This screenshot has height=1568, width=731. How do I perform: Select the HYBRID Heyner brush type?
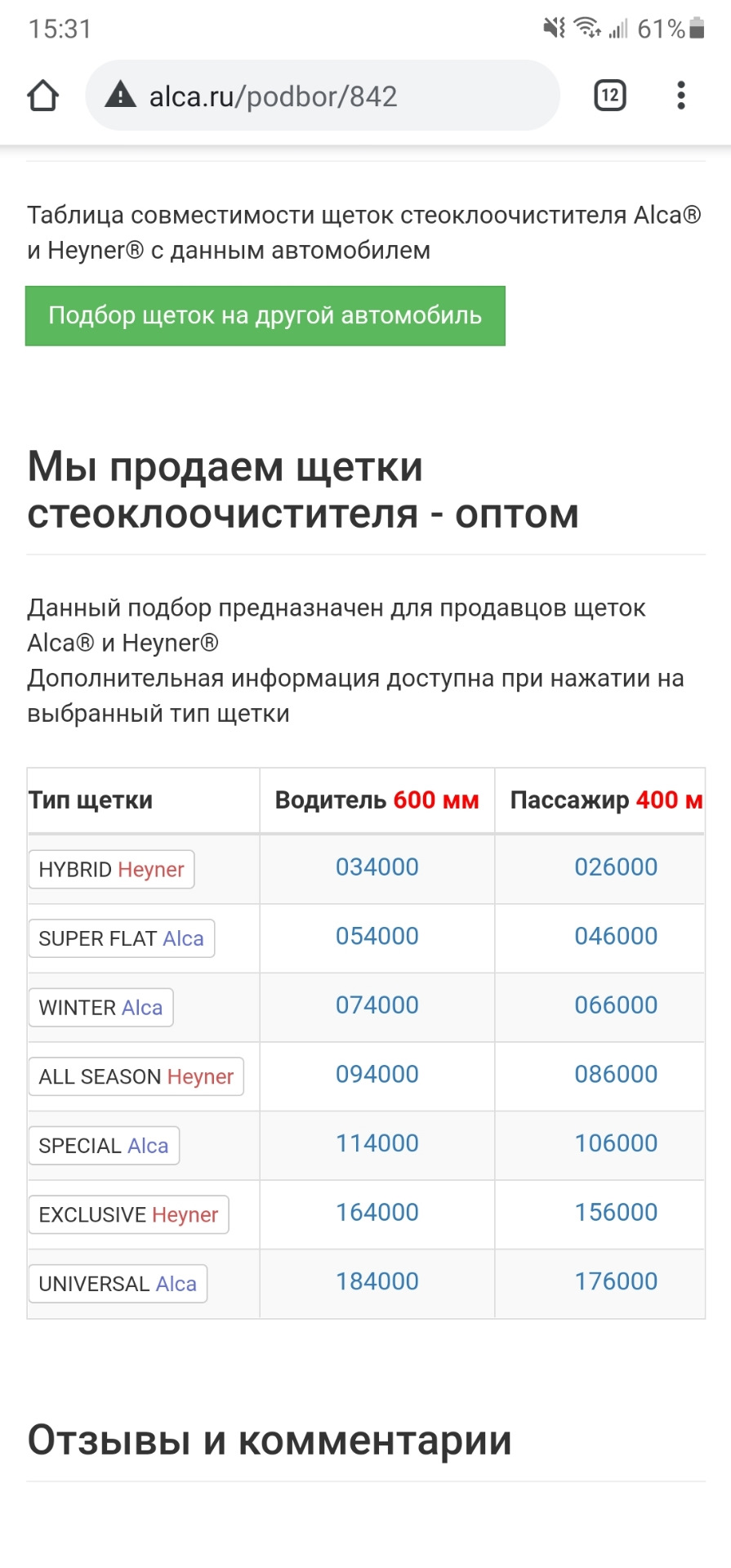click(112, 870)
